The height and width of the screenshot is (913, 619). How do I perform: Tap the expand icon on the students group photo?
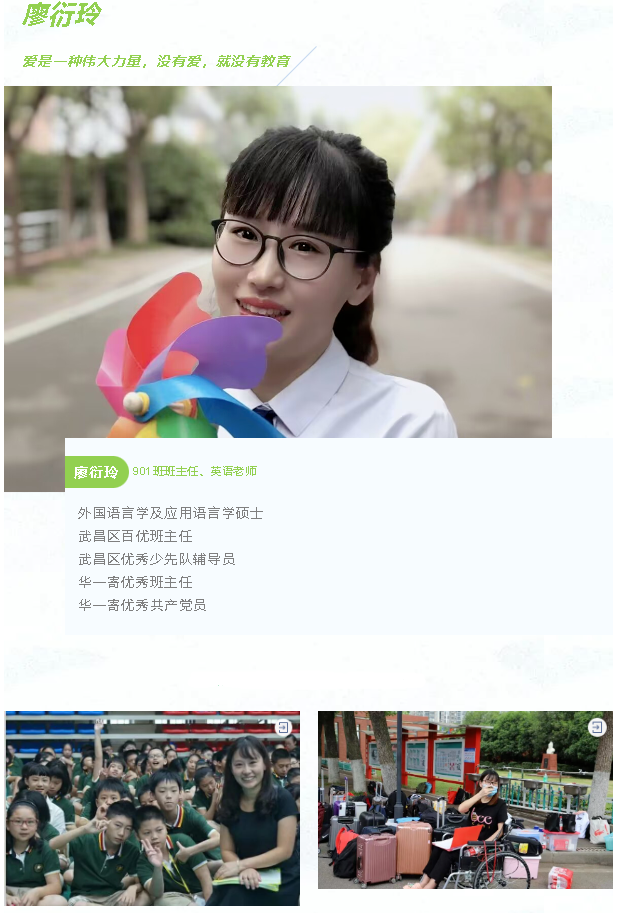coord(284,727)
